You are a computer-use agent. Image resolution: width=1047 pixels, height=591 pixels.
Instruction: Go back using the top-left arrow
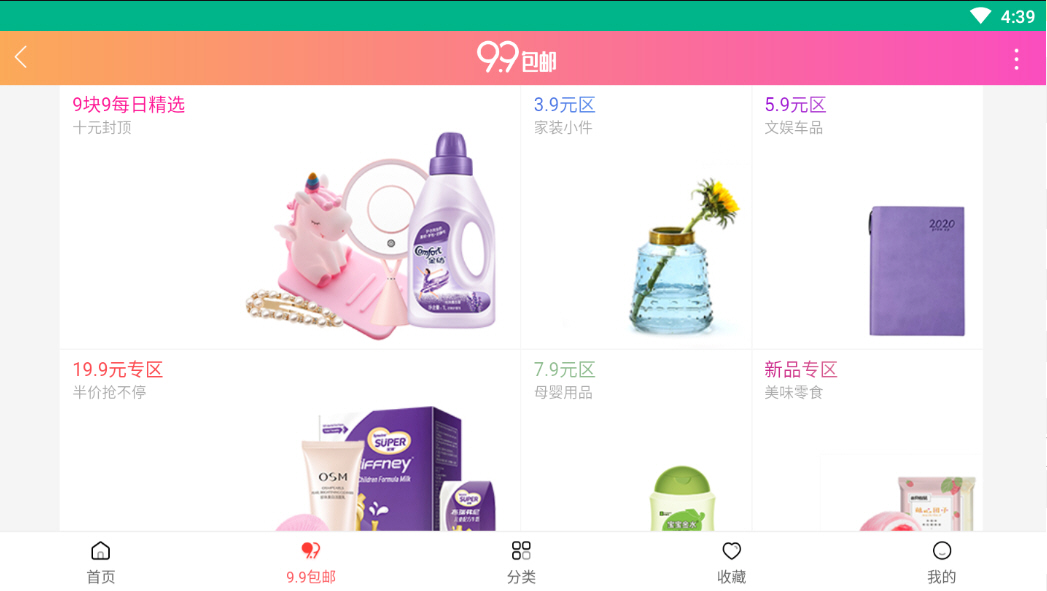21,58
